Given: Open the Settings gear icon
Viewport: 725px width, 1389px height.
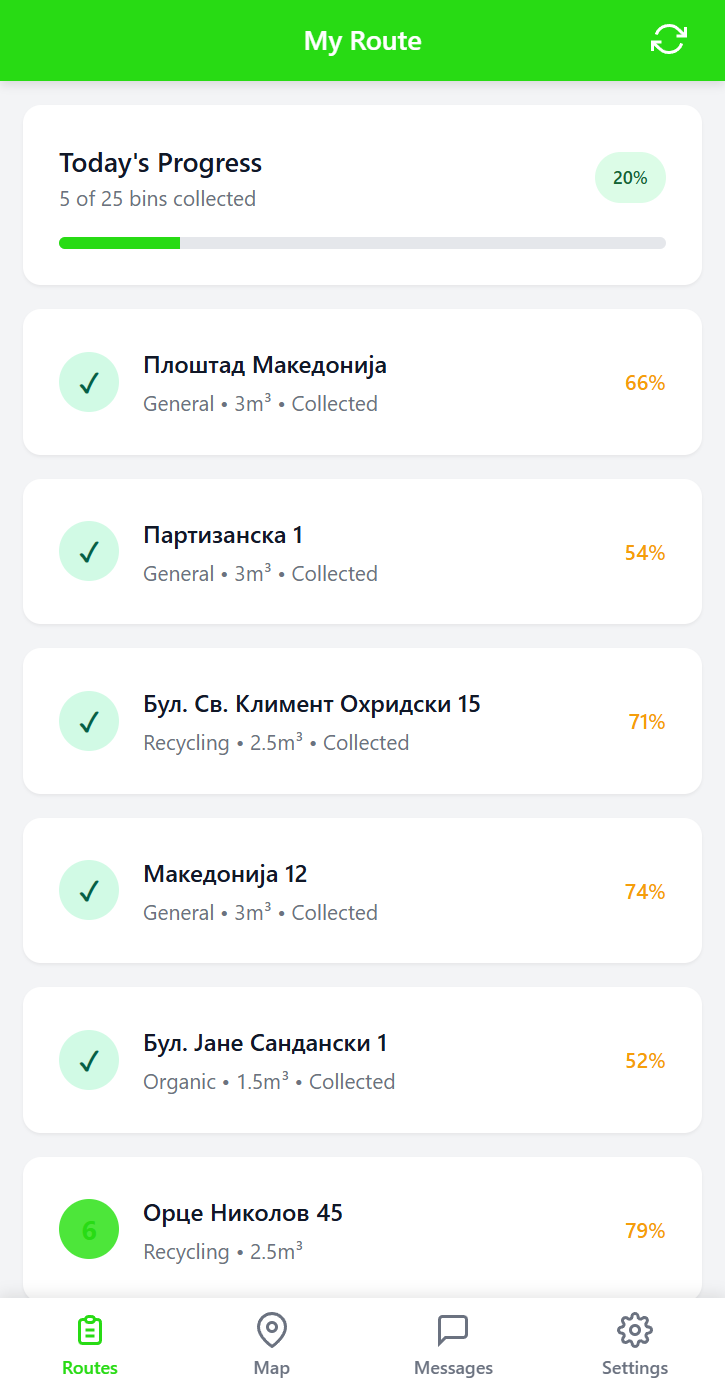Looking at the screenshot, I should pyautogui.click(x=634, y=1331).
